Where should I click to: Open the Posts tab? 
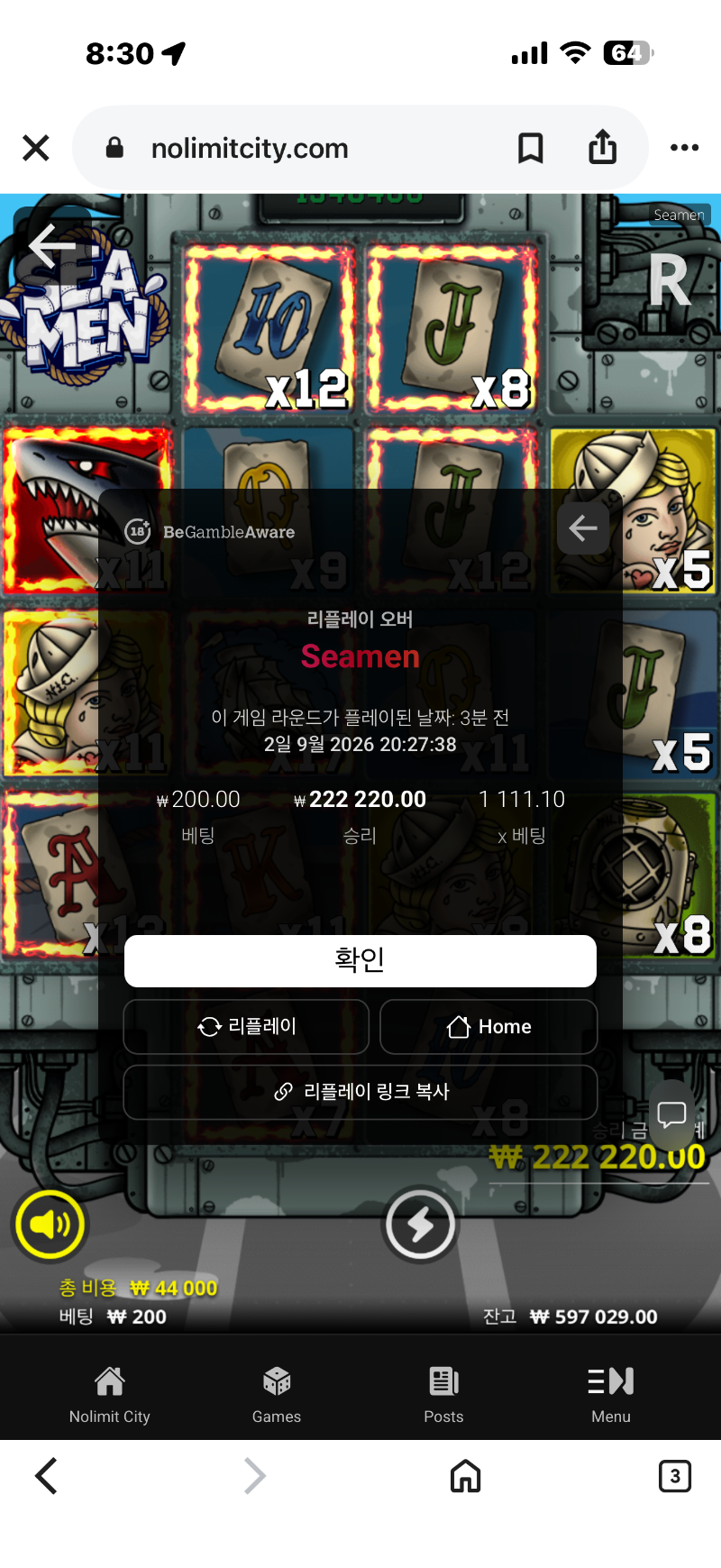[x=443, y=1394]
